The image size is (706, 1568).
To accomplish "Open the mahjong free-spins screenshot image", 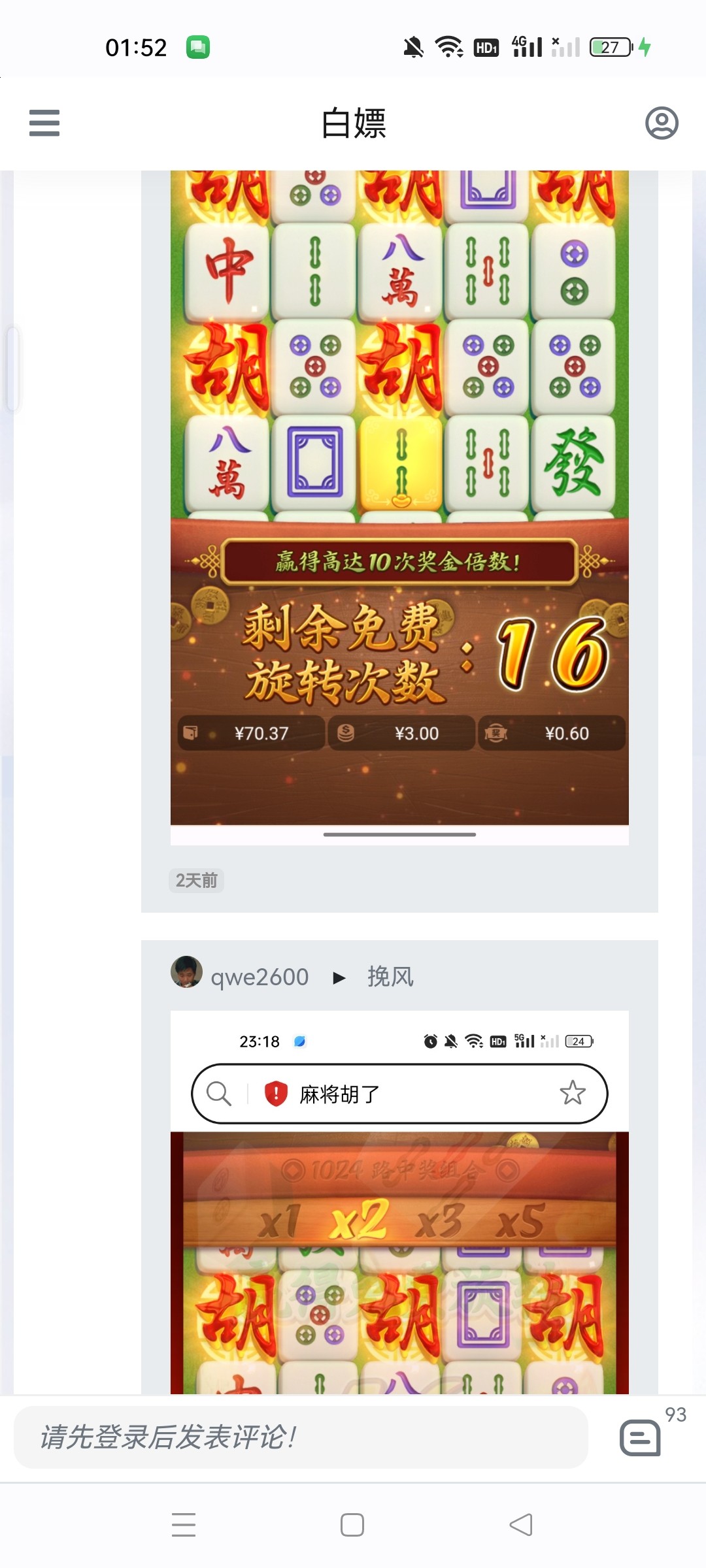I will tap(399, 497).
